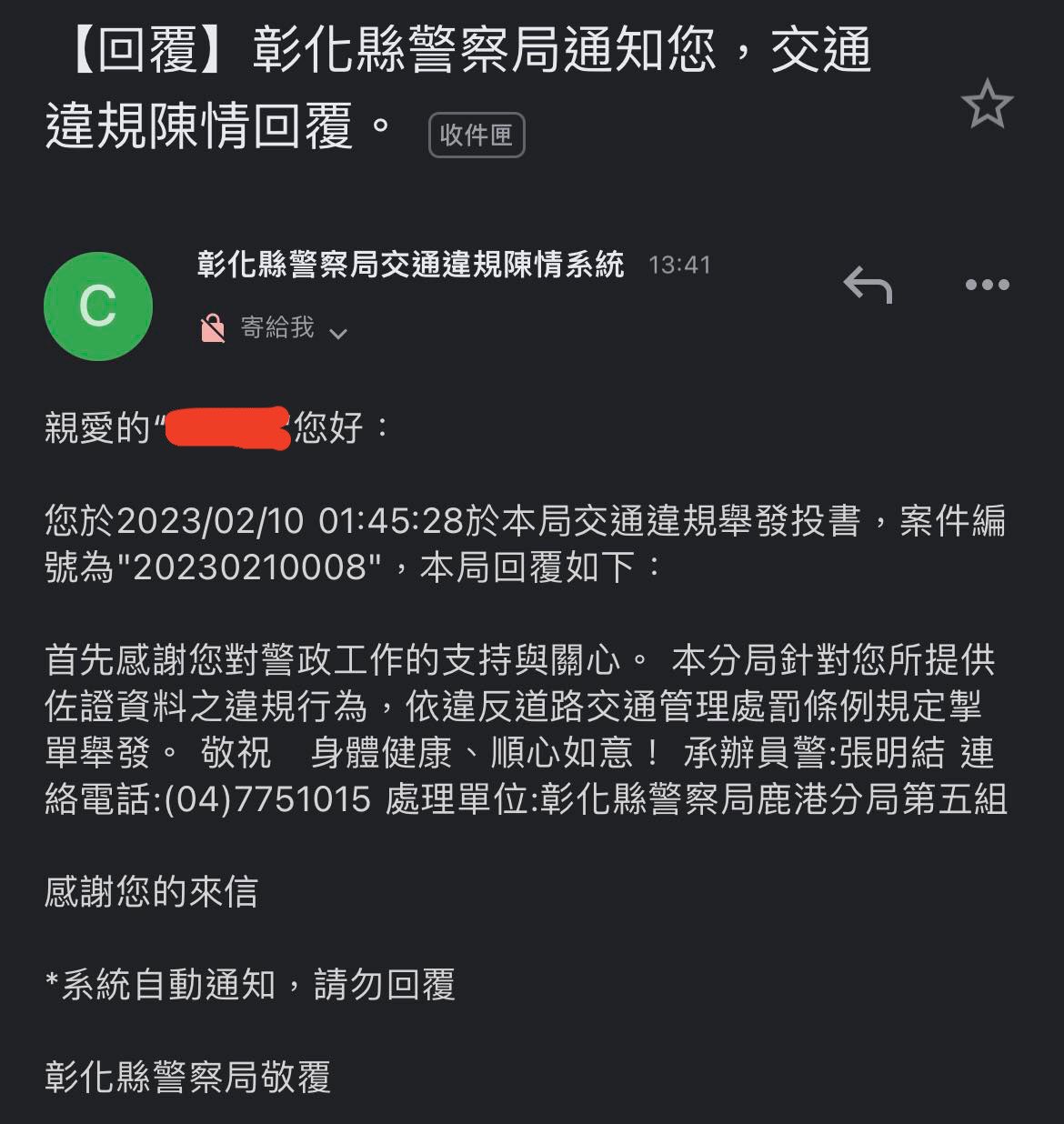
Task: Expand recipient details next to 寄給我
Action: point(338,333)
